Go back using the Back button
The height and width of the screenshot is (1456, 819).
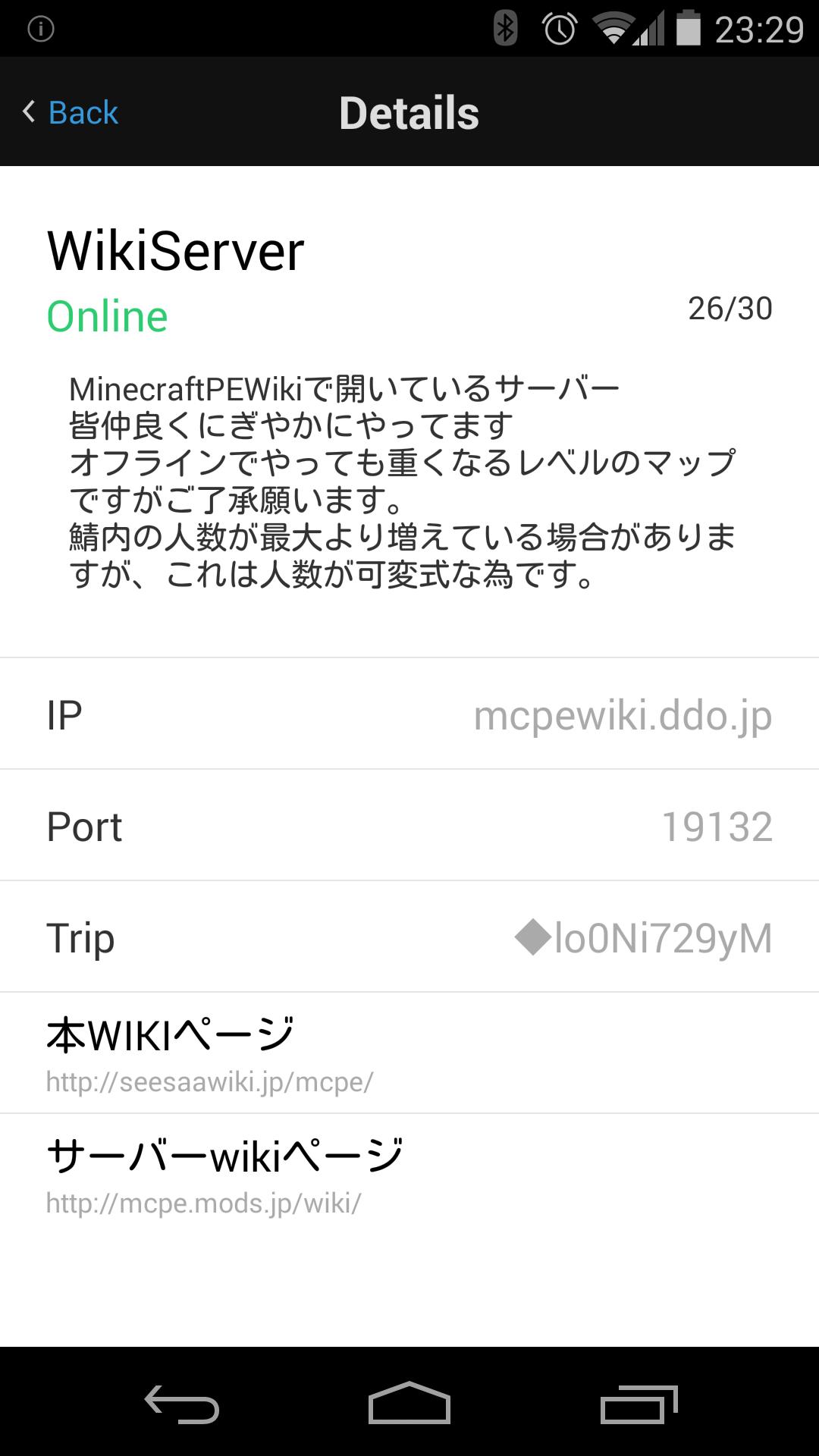71,112
